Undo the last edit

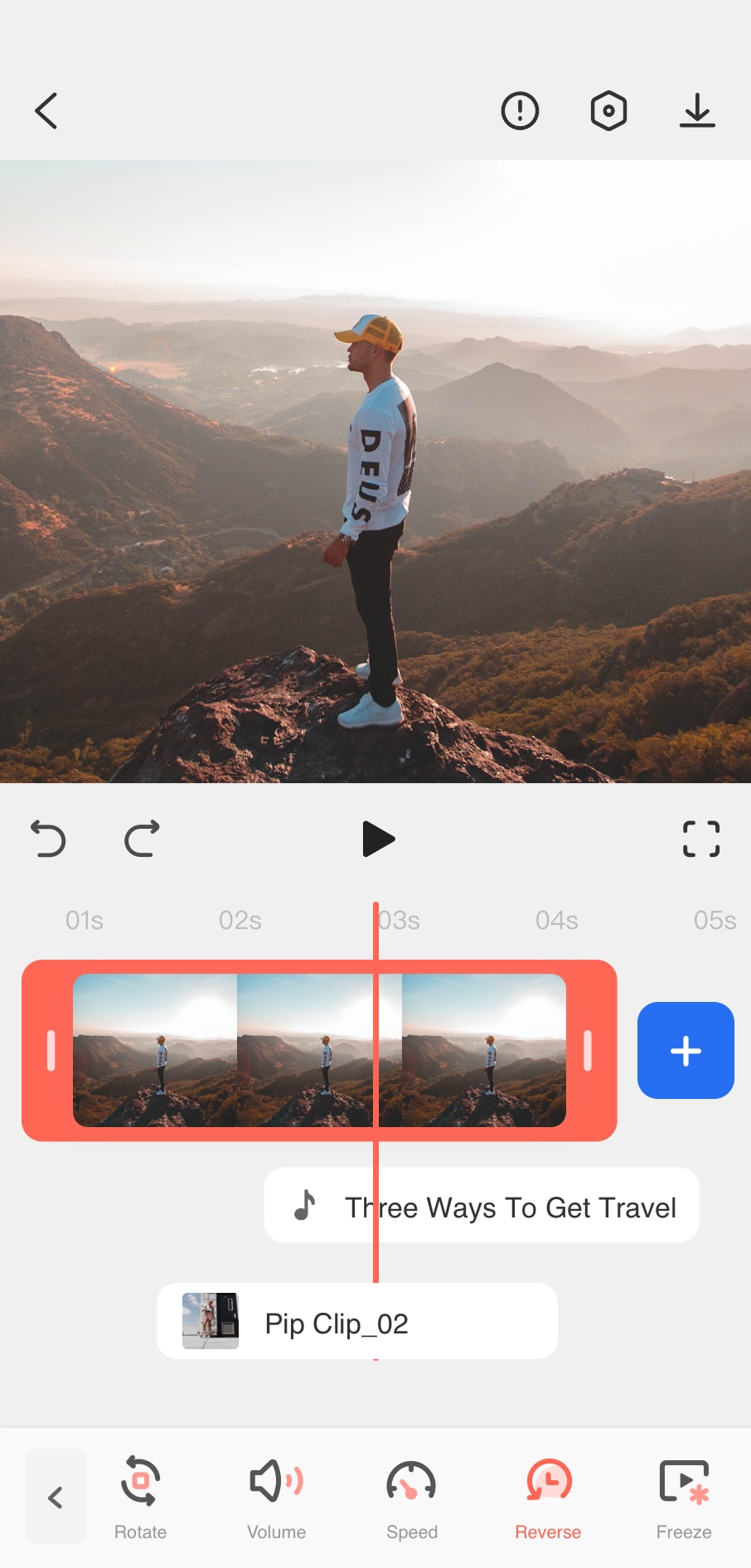(x=48, y=839)
